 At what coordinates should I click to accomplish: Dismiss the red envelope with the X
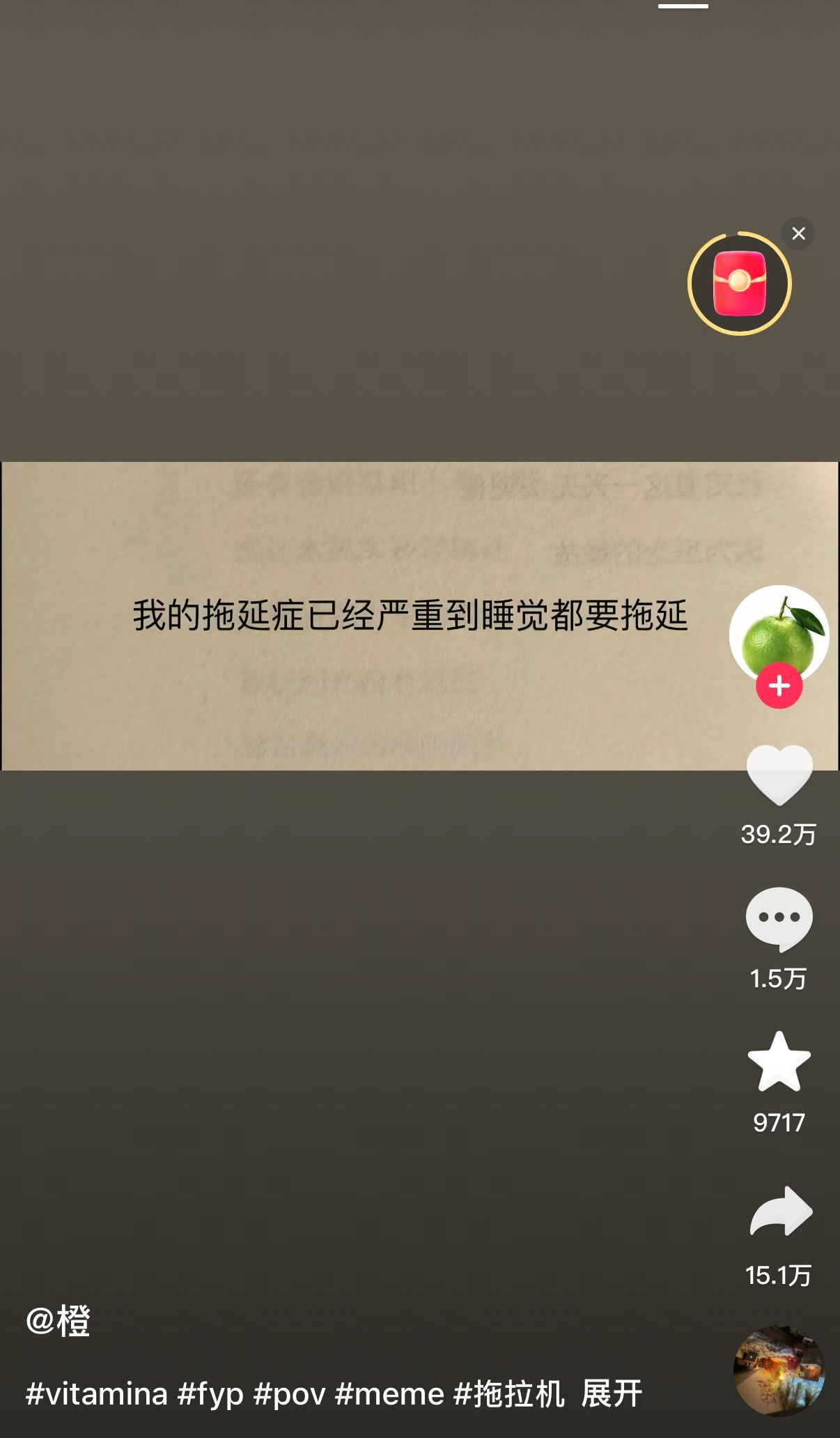(798, 233)
